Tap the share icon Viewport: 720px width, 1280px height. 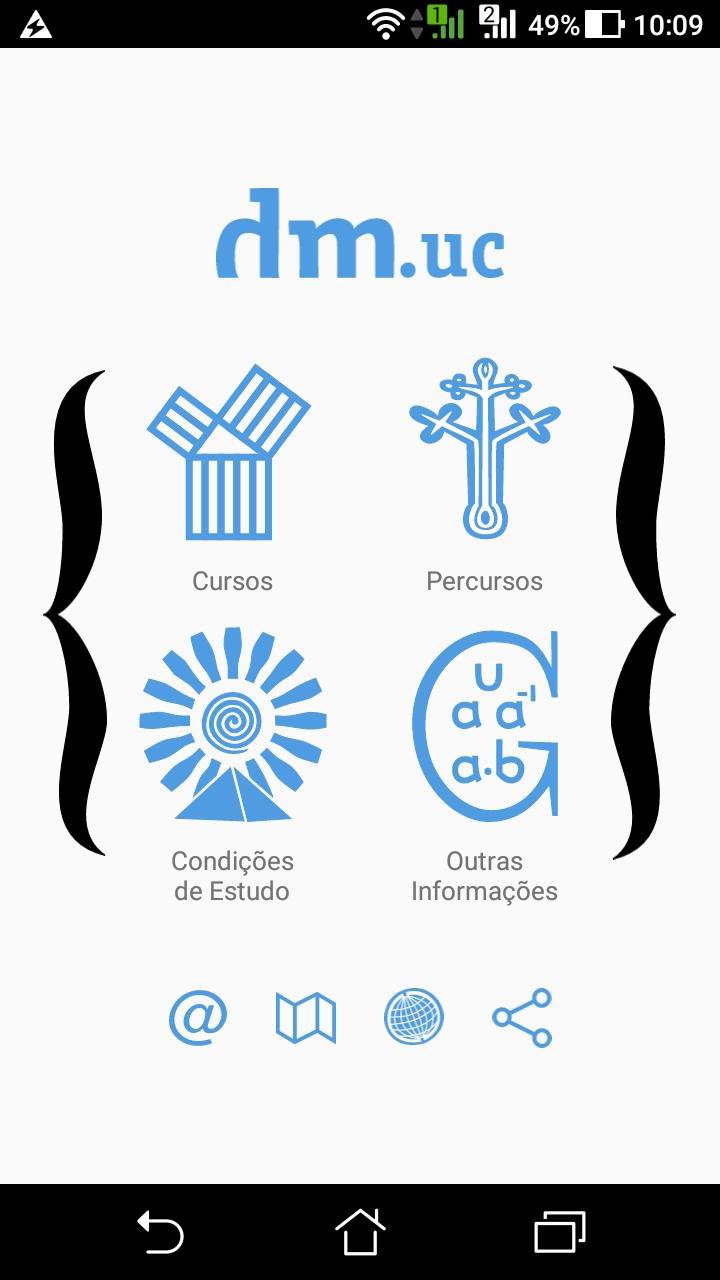click(520, 1016)
